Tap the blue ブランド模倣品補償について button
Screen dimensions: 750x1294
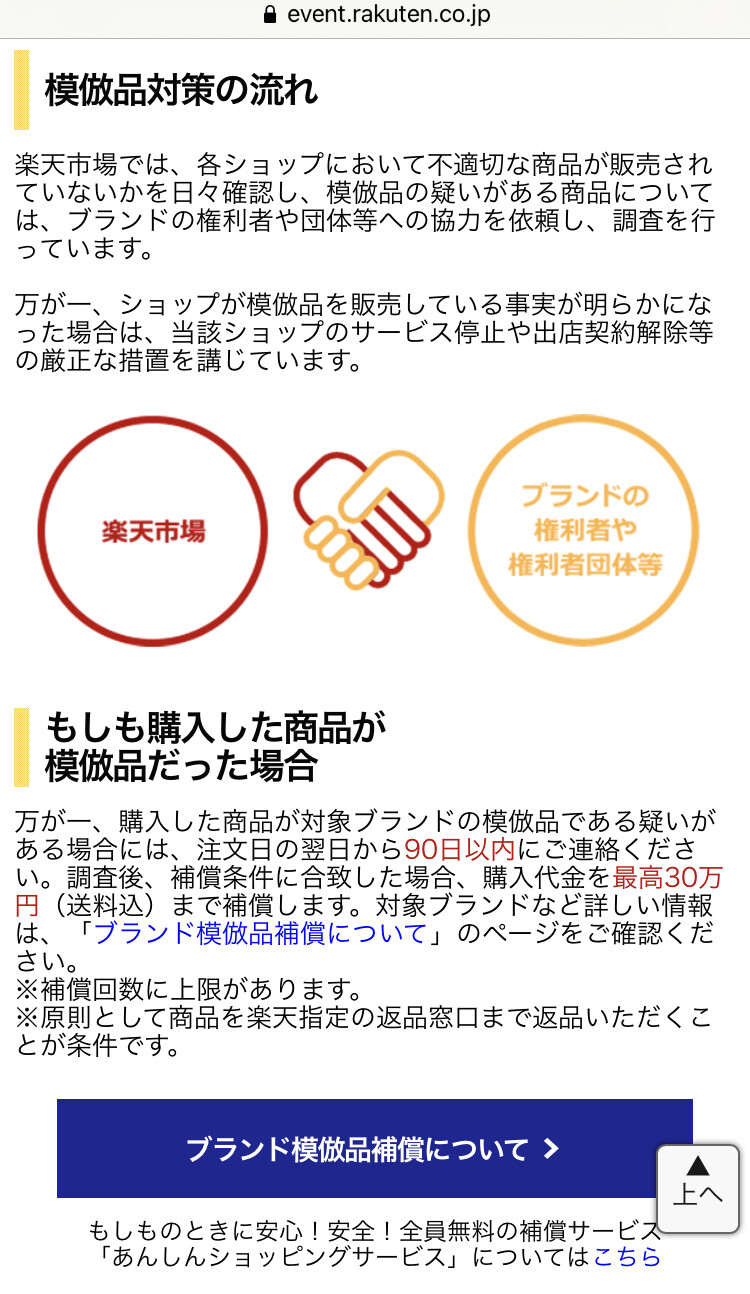[374, 1148]
